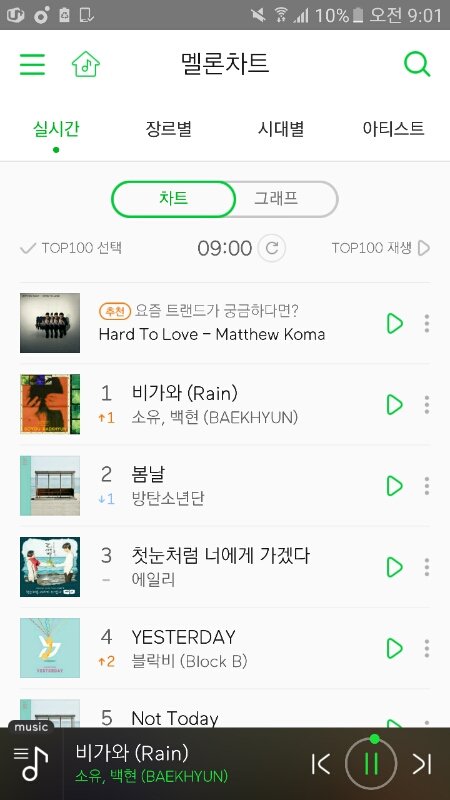Pause the currently playing song
450x800 pixels.
click(371, 764)
